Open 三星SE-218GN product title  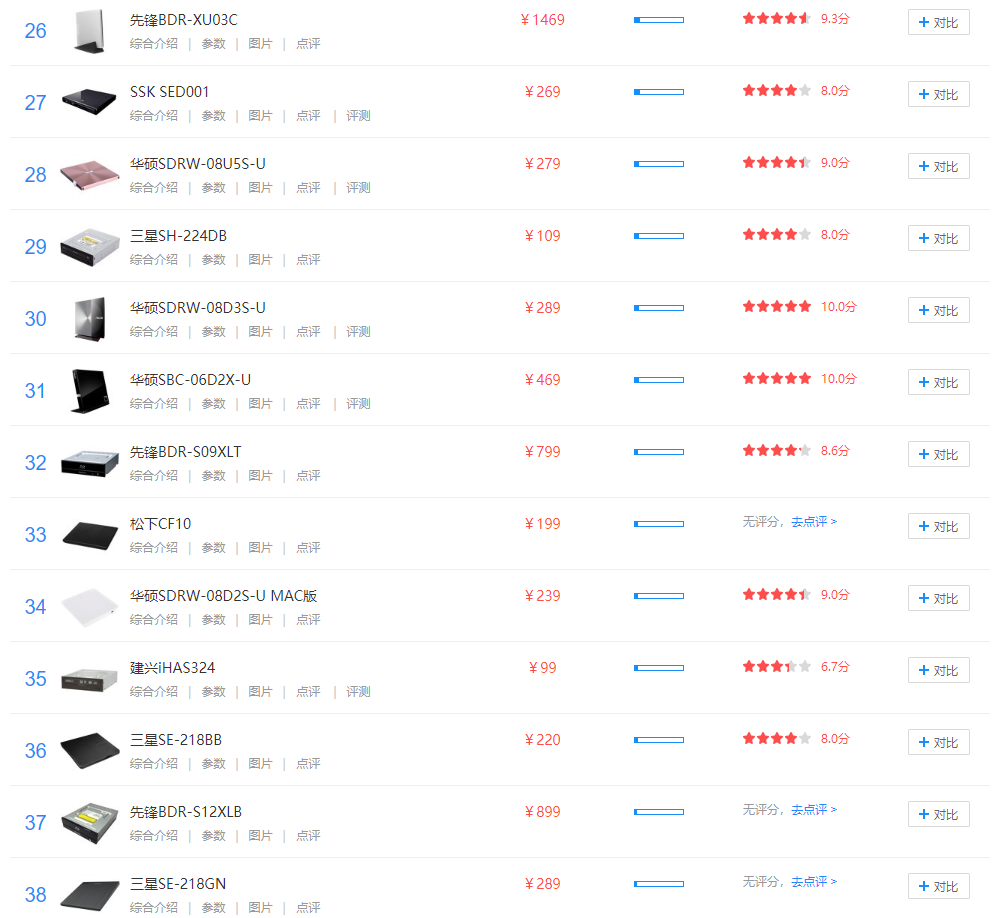177,884
